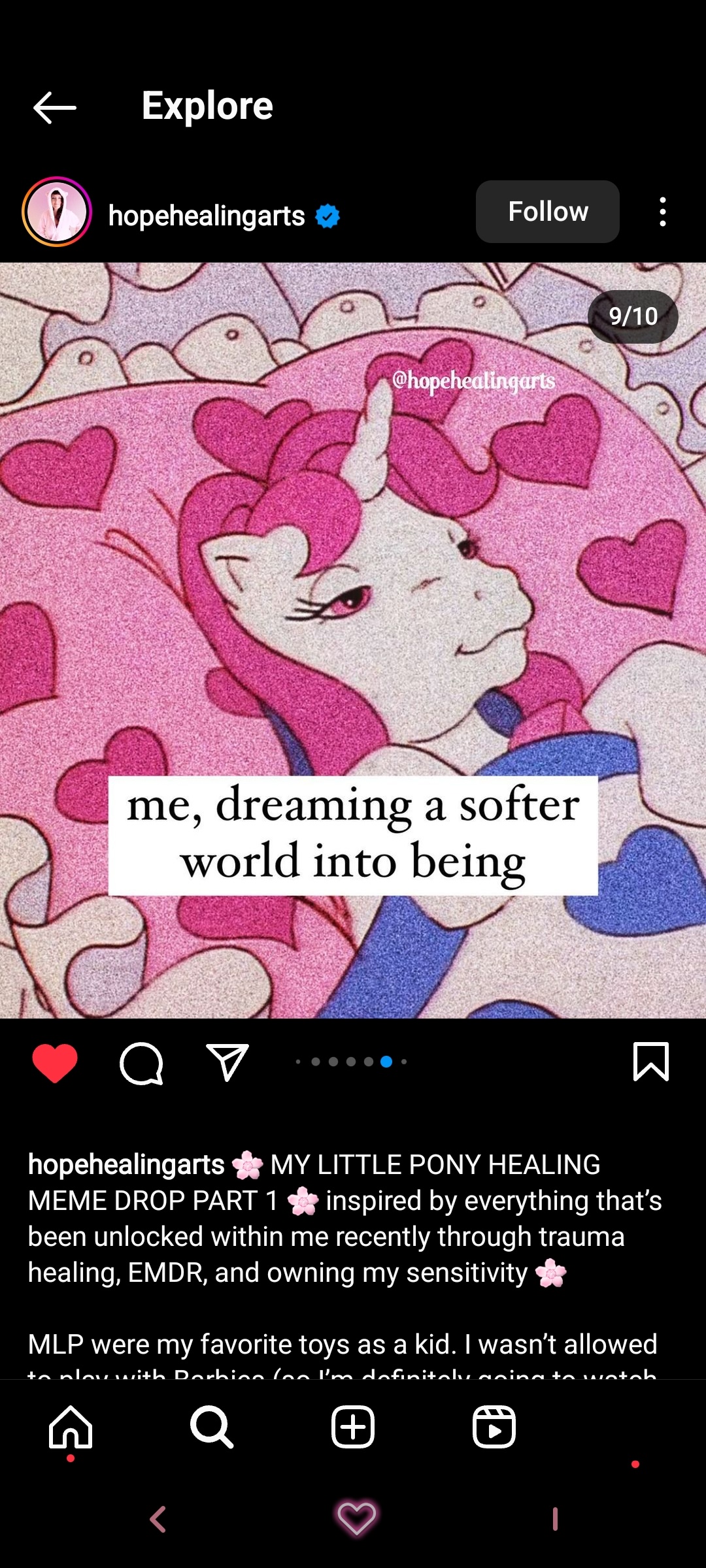The height and width of the screenshot is (1568, 706).
Task: Switch to the Reels tab
Action: point(494,1426)
